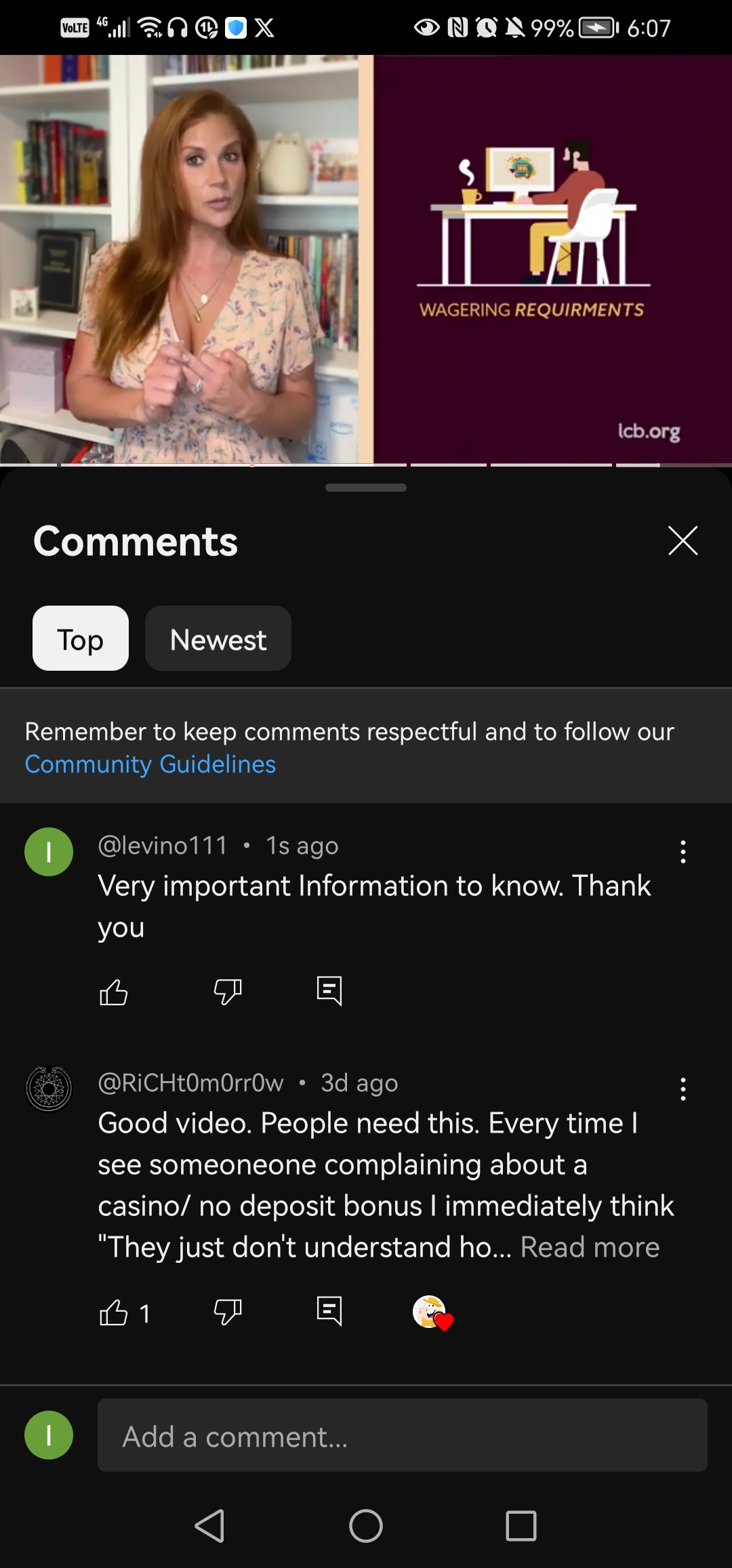Open options menu for @RiCHt0m0rr0w's comment
Screen dimensions: 732x1568
[x=683, y=1089]
